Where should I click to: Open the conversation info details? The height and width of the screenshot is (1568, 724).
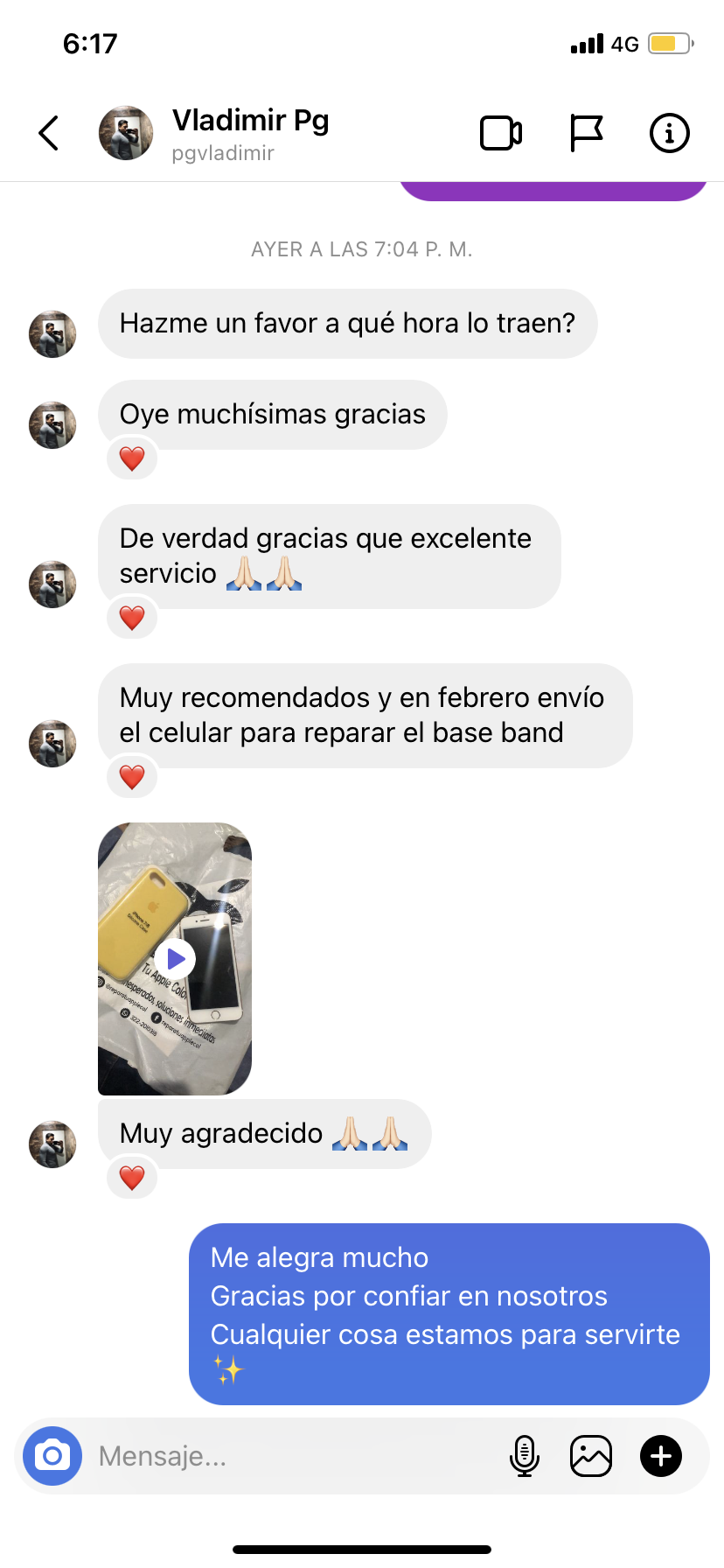click(x=669, y=133)
